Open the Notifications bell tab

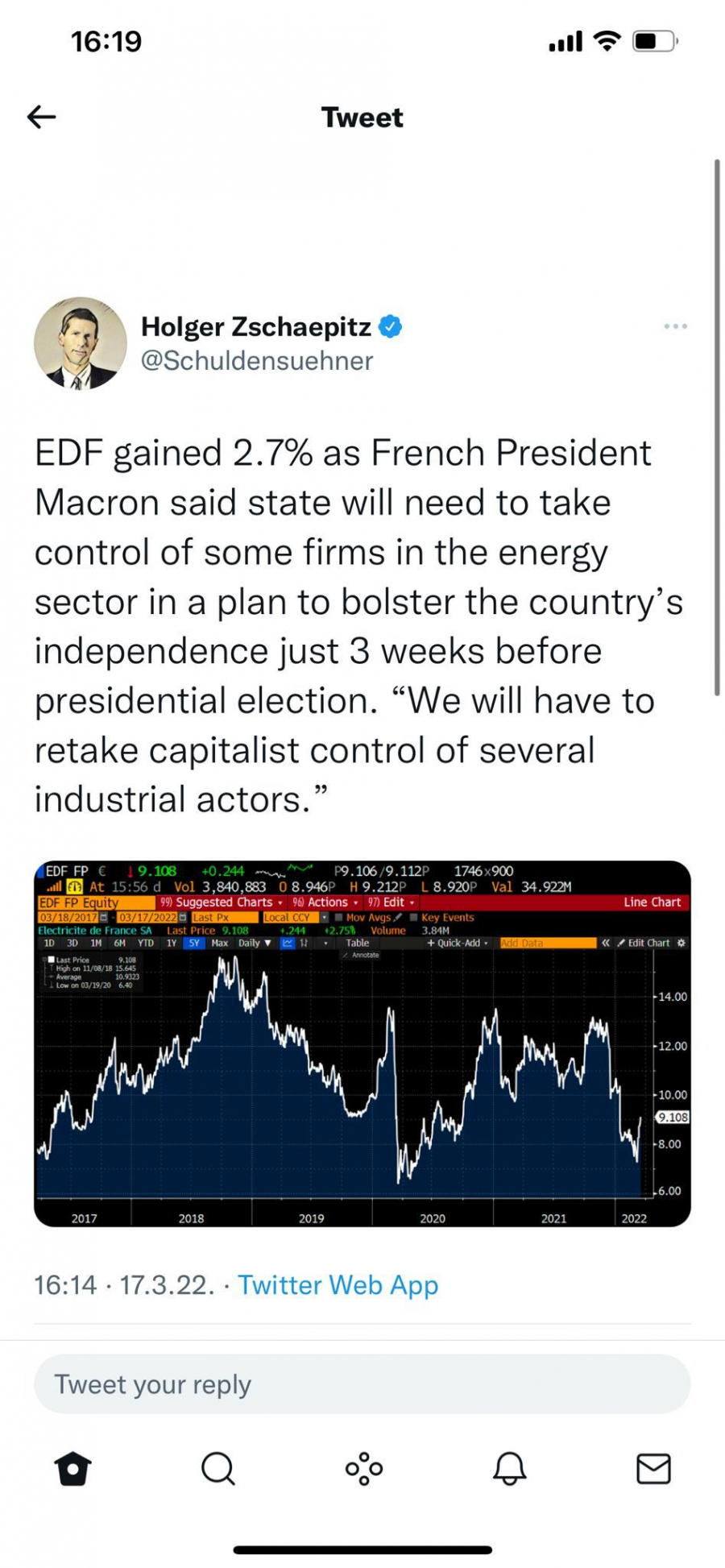click(509, 1468)
